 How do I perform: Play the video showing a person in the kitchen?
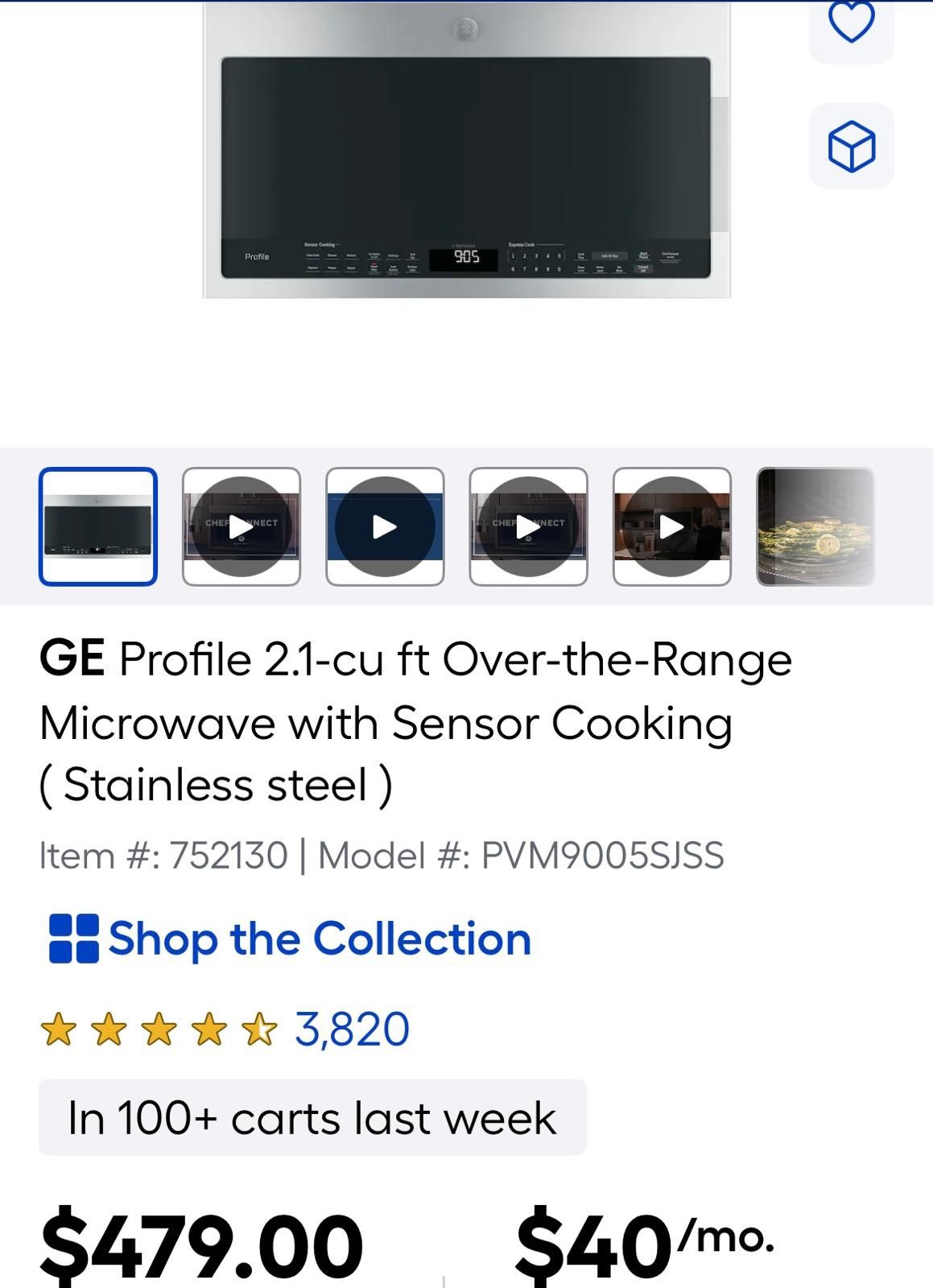[671, 526]
